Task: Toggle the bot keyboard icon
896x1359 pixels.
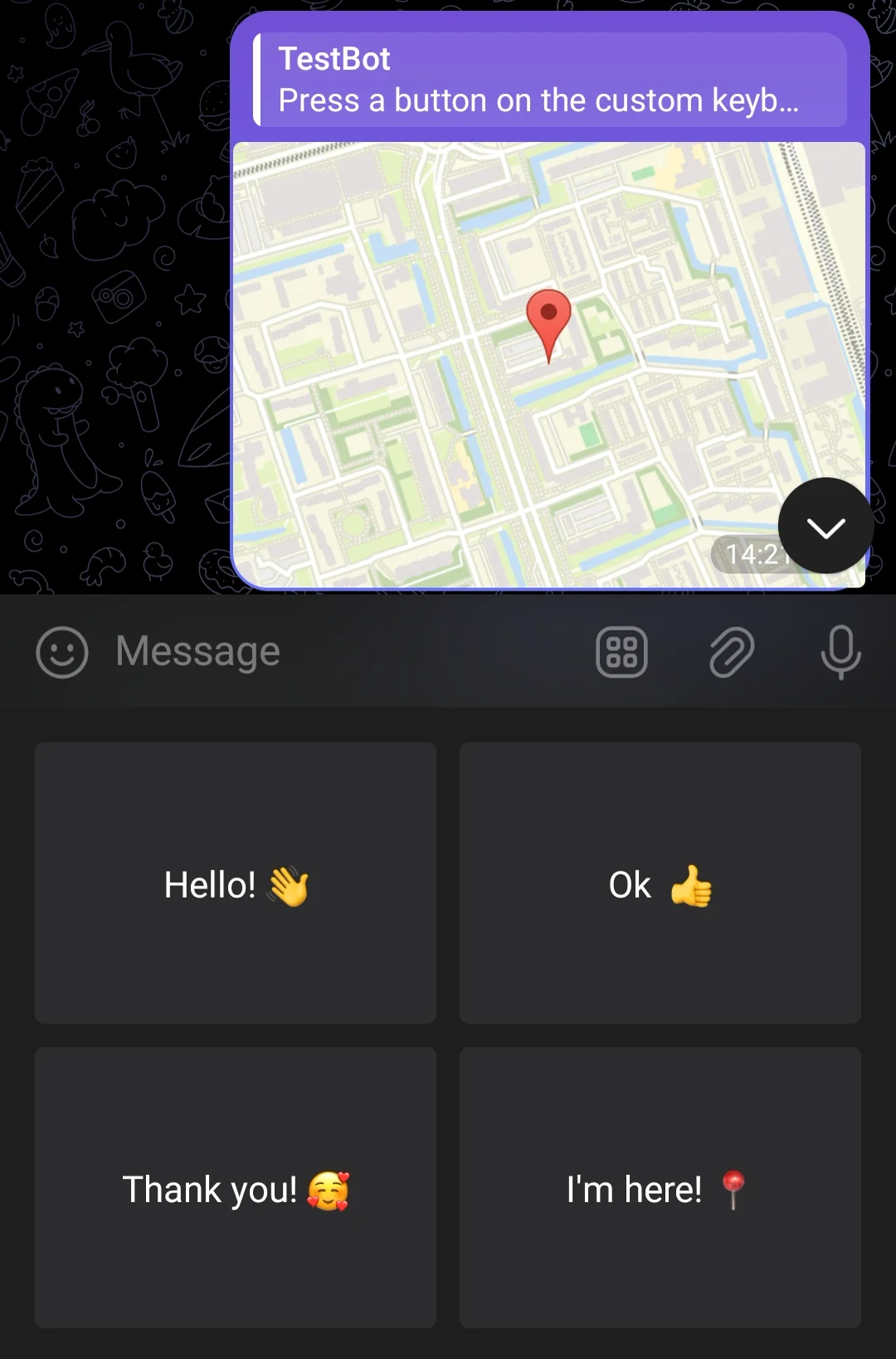Action: (621, 652)
